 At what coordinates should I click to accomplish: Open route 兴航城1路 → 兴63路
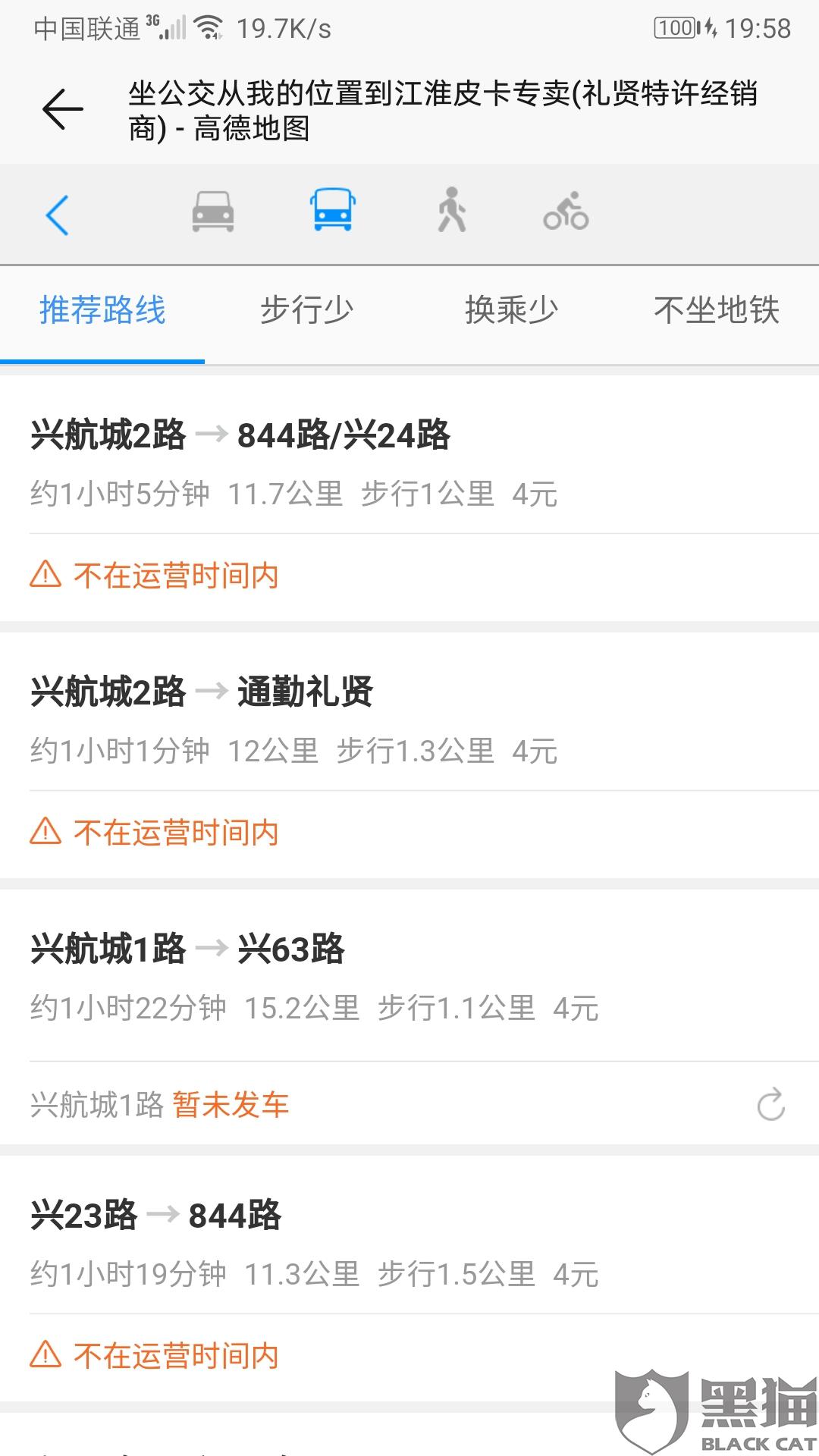[x=409, y=978]
